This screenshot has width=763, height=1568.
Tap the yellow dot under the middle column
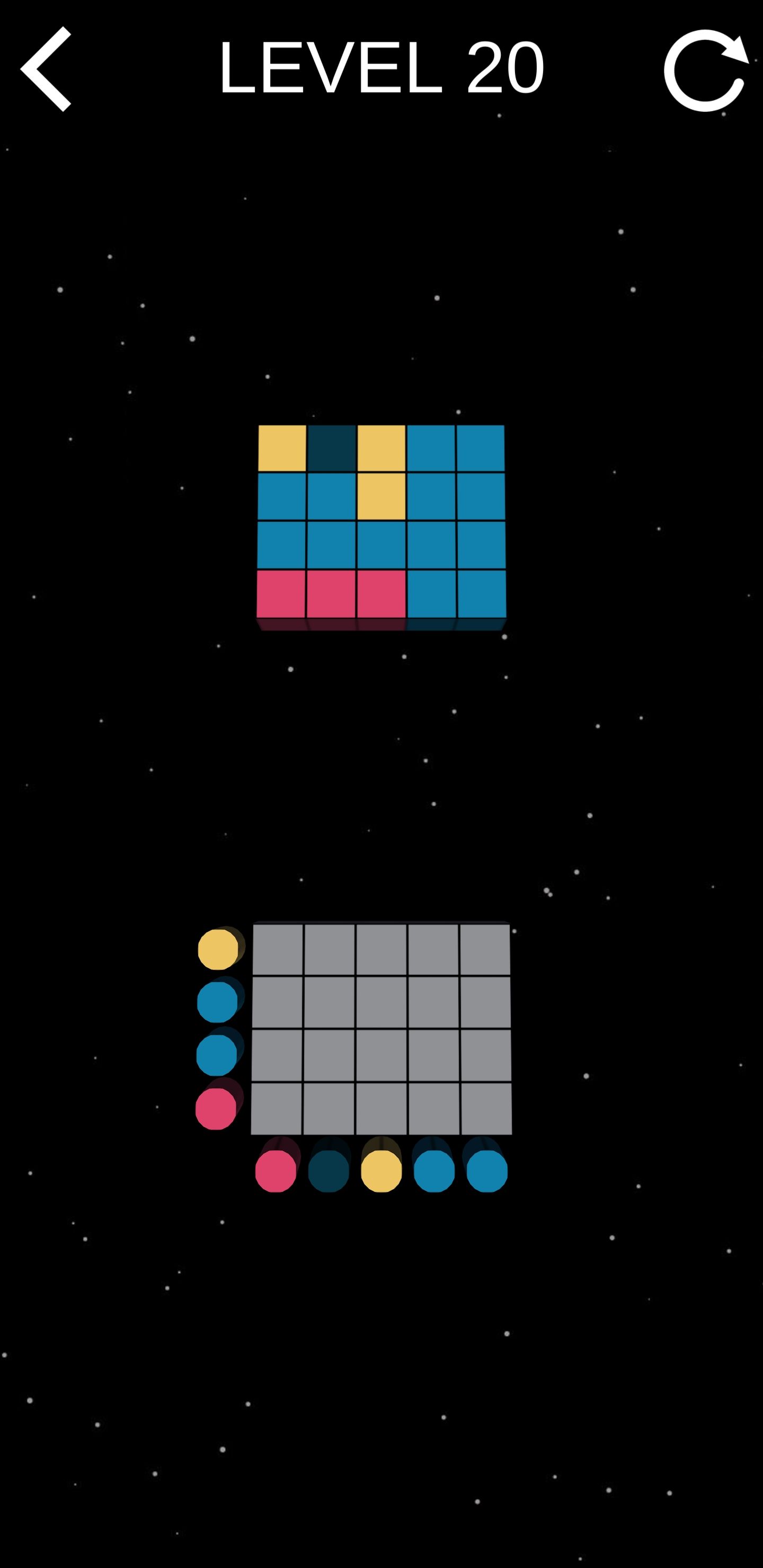(381, 1171)
